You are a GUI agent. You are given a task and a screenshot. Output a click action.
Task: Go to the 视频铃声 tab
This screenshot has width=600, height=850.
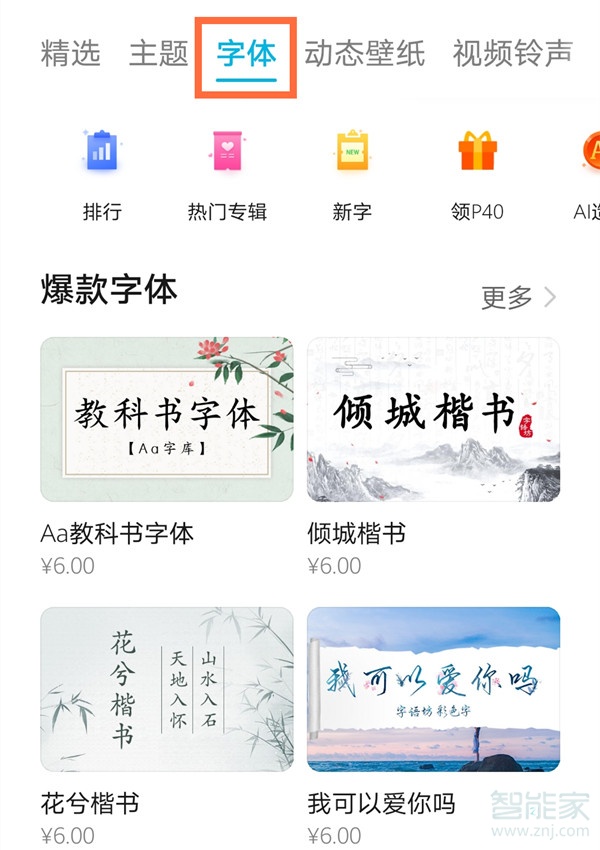tap(512, 53)
